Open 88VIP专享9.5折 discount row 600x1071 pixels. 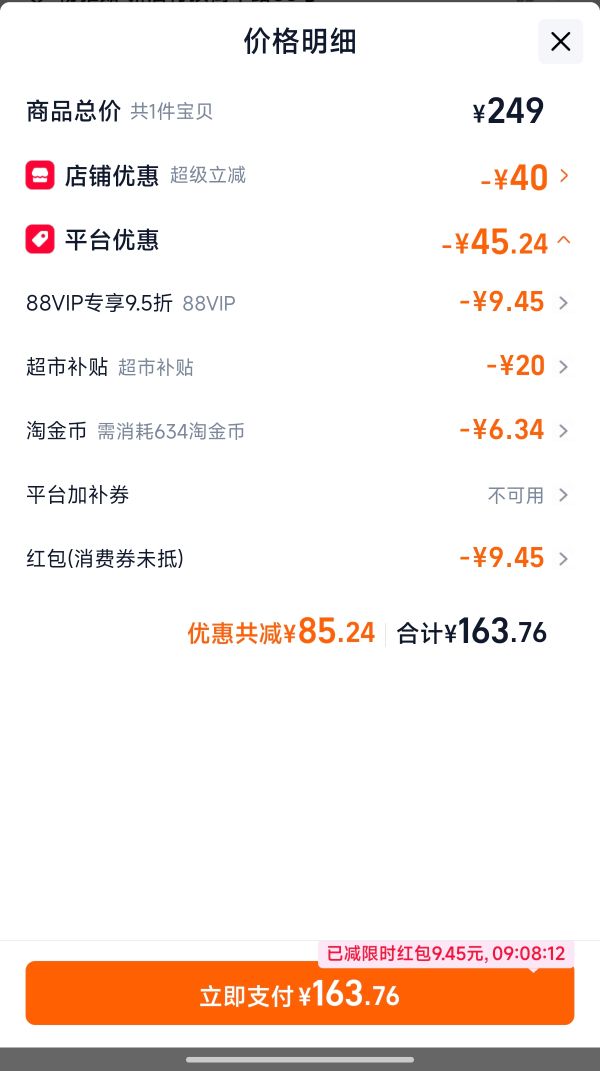pos(299,303)
